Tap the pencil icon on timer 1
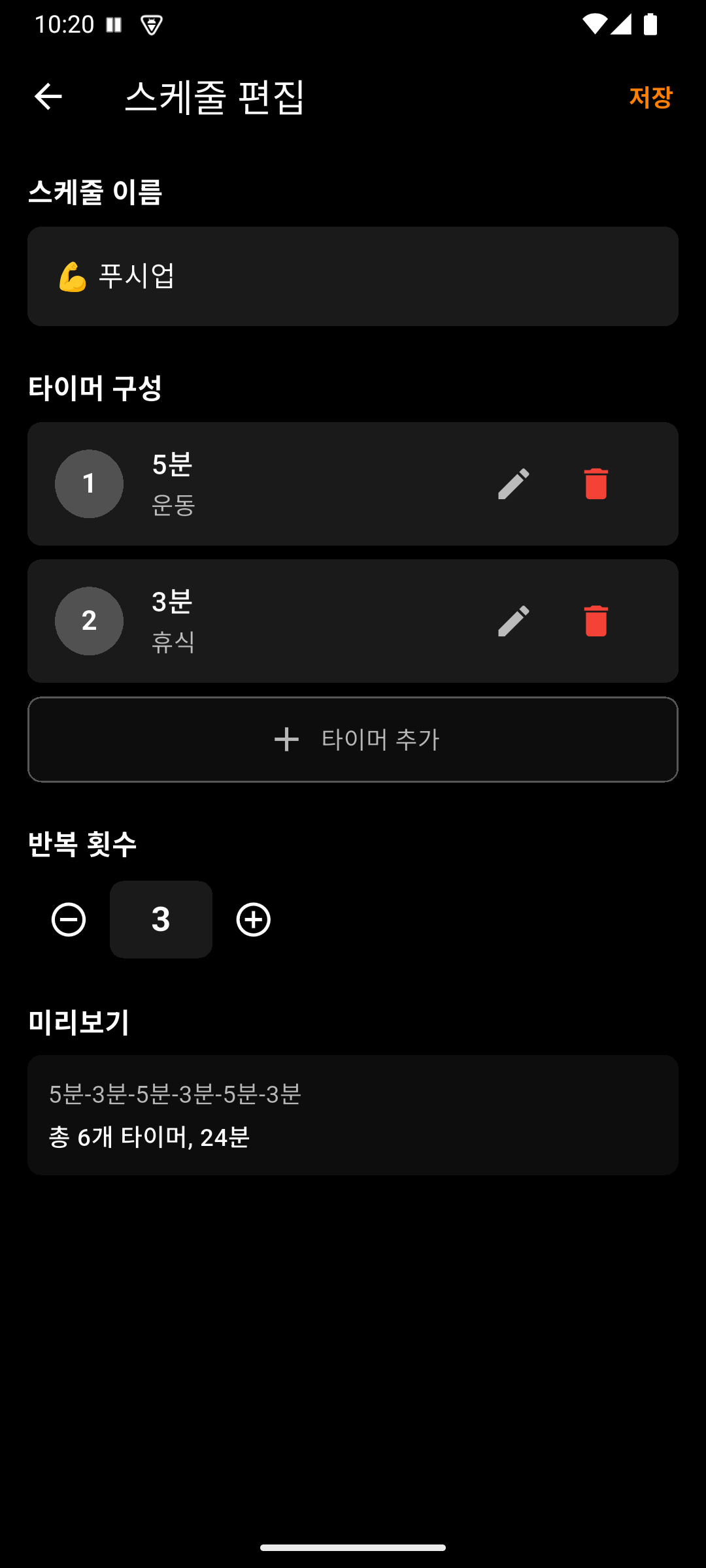706x1568 pixels. click(514, 483)
